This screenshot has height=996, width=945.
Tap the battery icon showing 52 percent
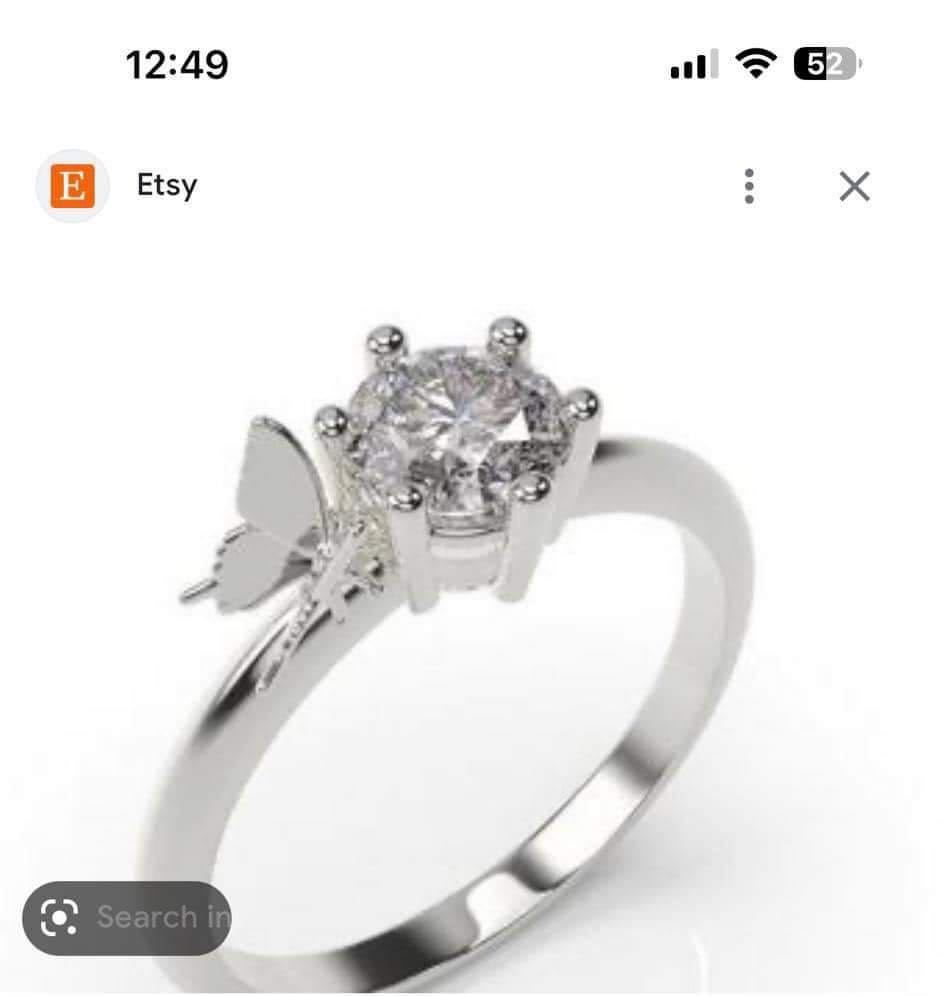tap(825, 63)
